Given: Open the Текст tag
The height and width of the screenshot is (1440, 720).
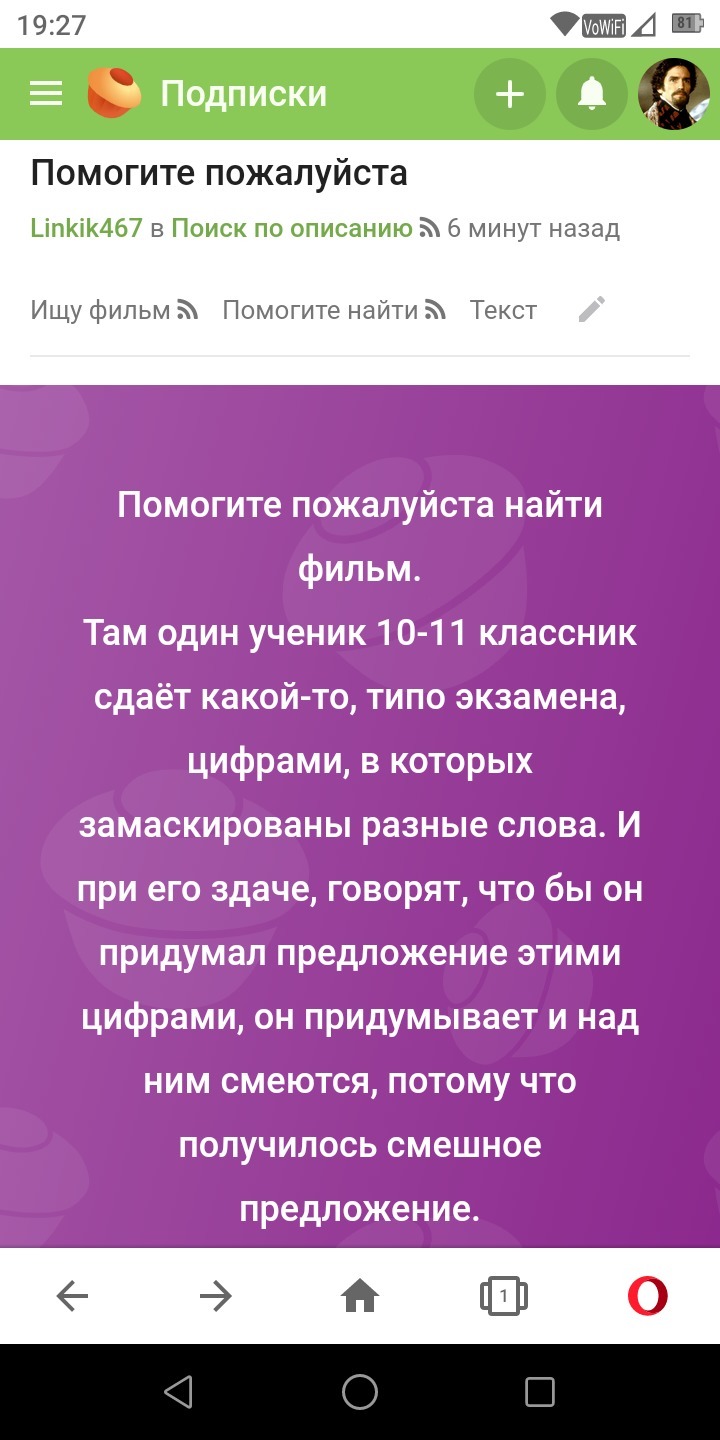Looking at the screenshot, I should click(x=504, y=310).
